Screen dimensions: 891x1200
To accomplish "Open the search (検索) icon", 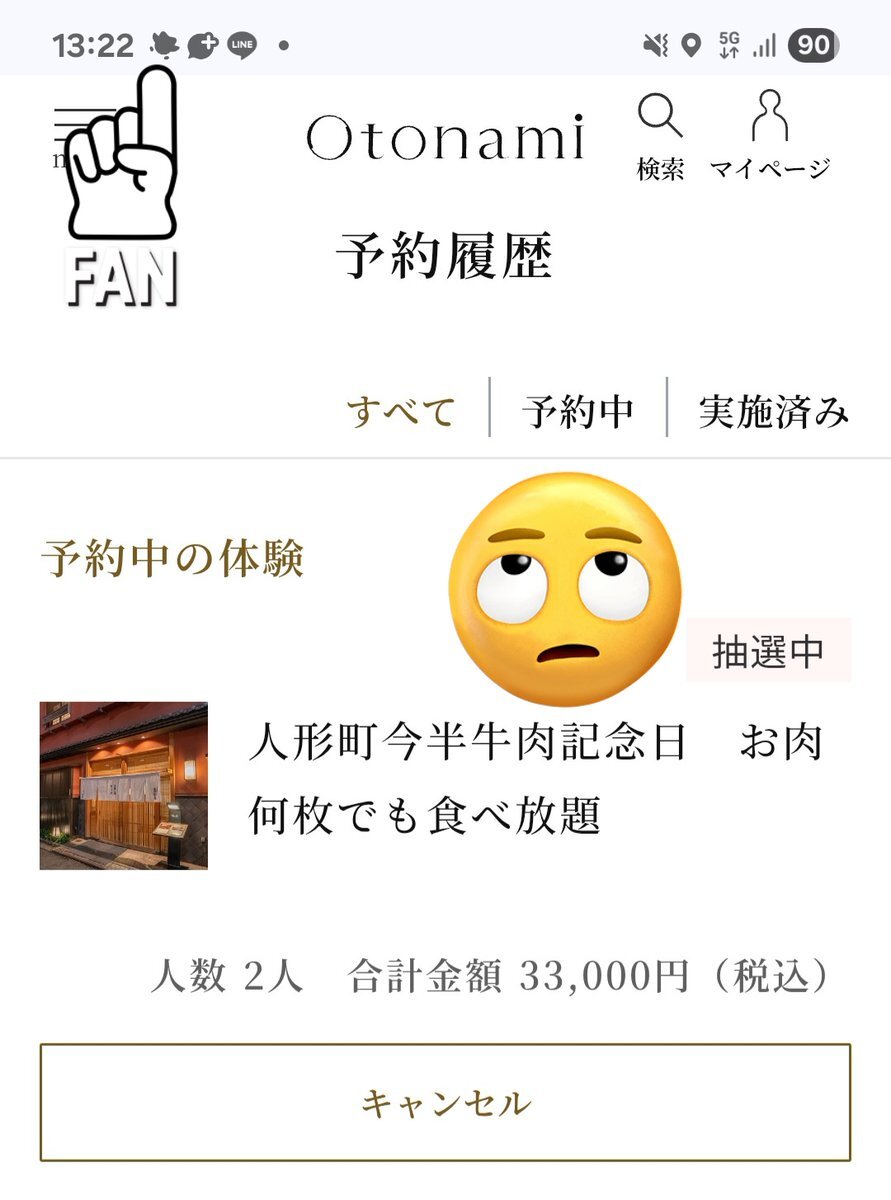I will tap(661, 135).
